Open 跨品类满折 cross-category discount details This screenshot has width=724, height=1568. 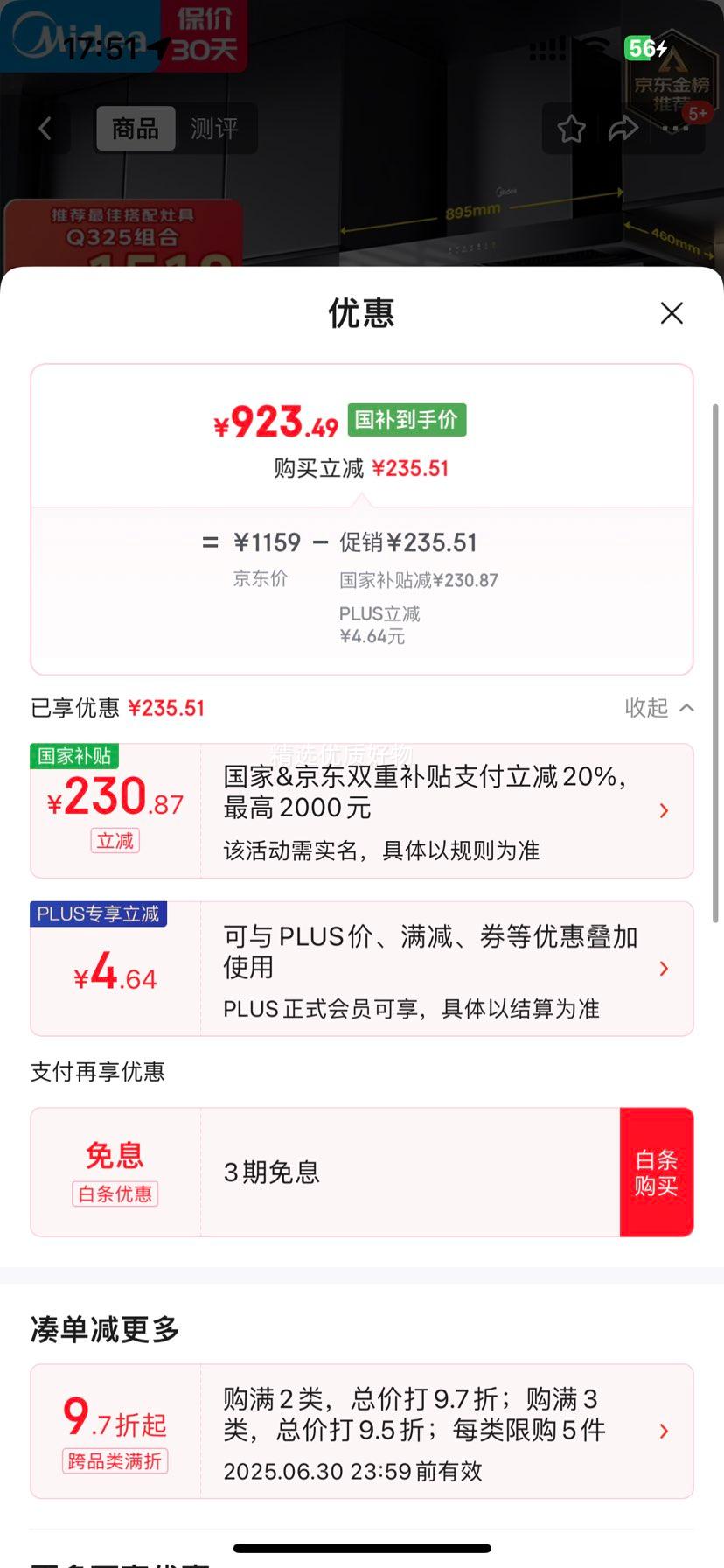pyautogui.click(x=663, y=1431)
